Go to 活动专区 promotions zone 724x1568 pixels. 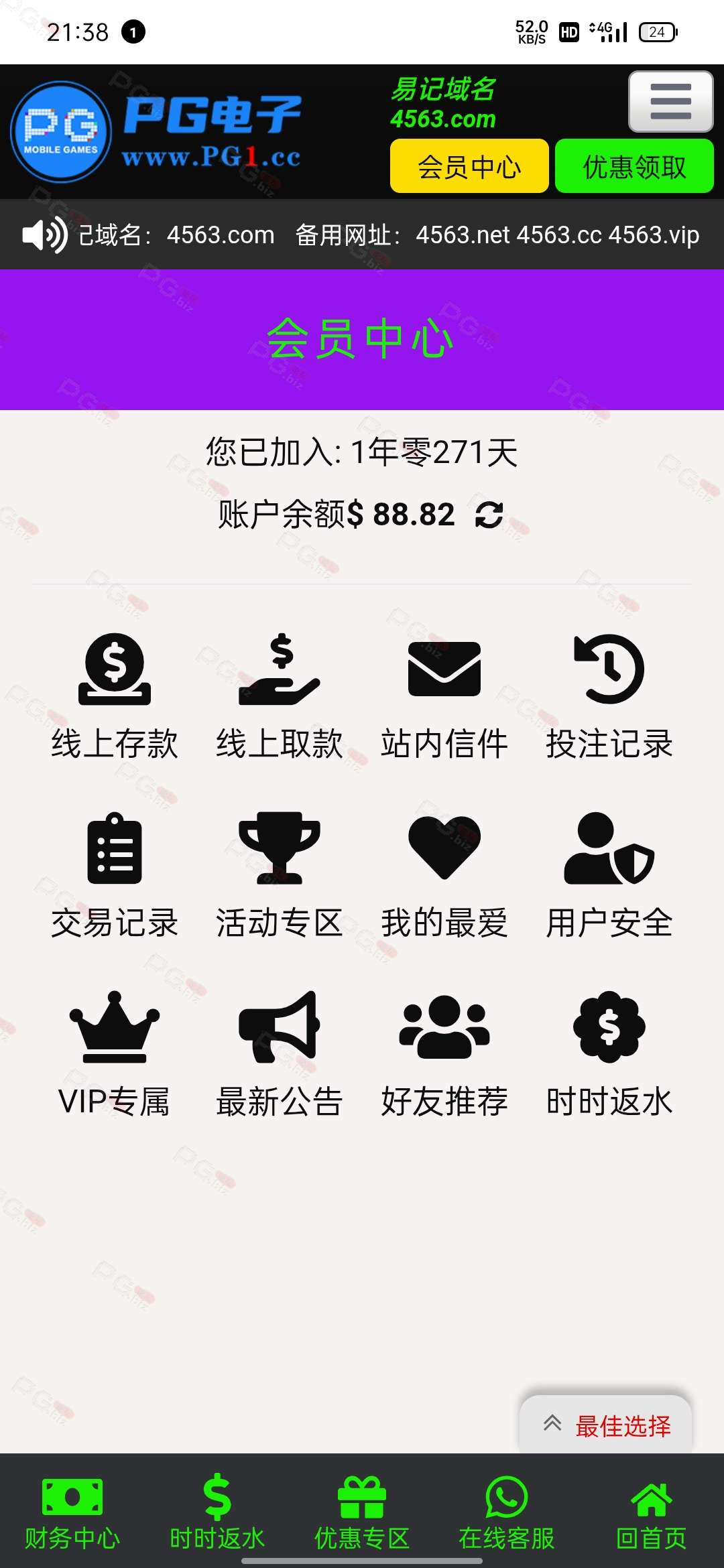pyautogui.click(x=280, y=876)
